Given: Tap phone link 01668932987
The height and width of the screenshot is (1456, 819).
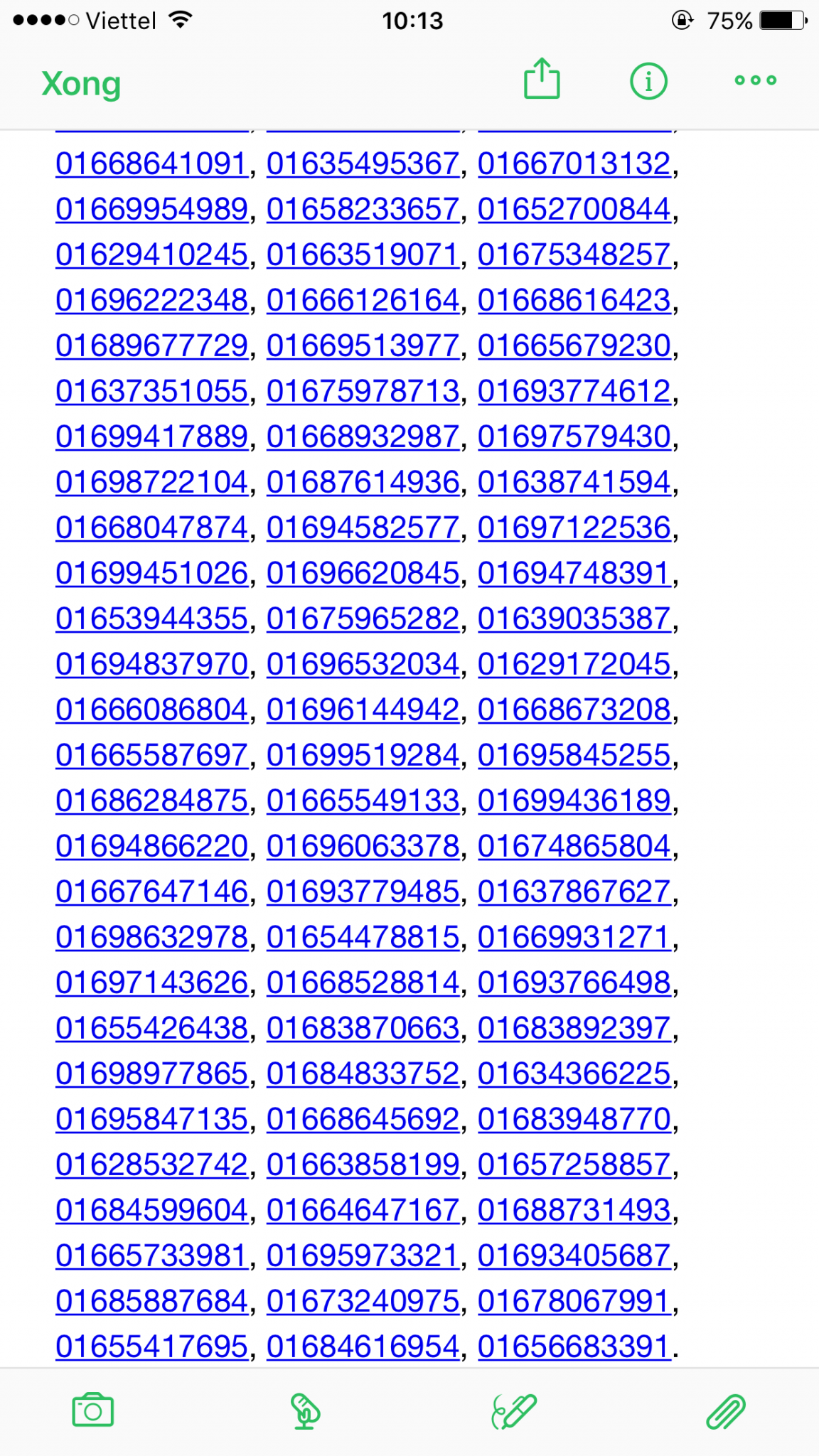Looking at the screenshot, I should [x=363, y=437].
